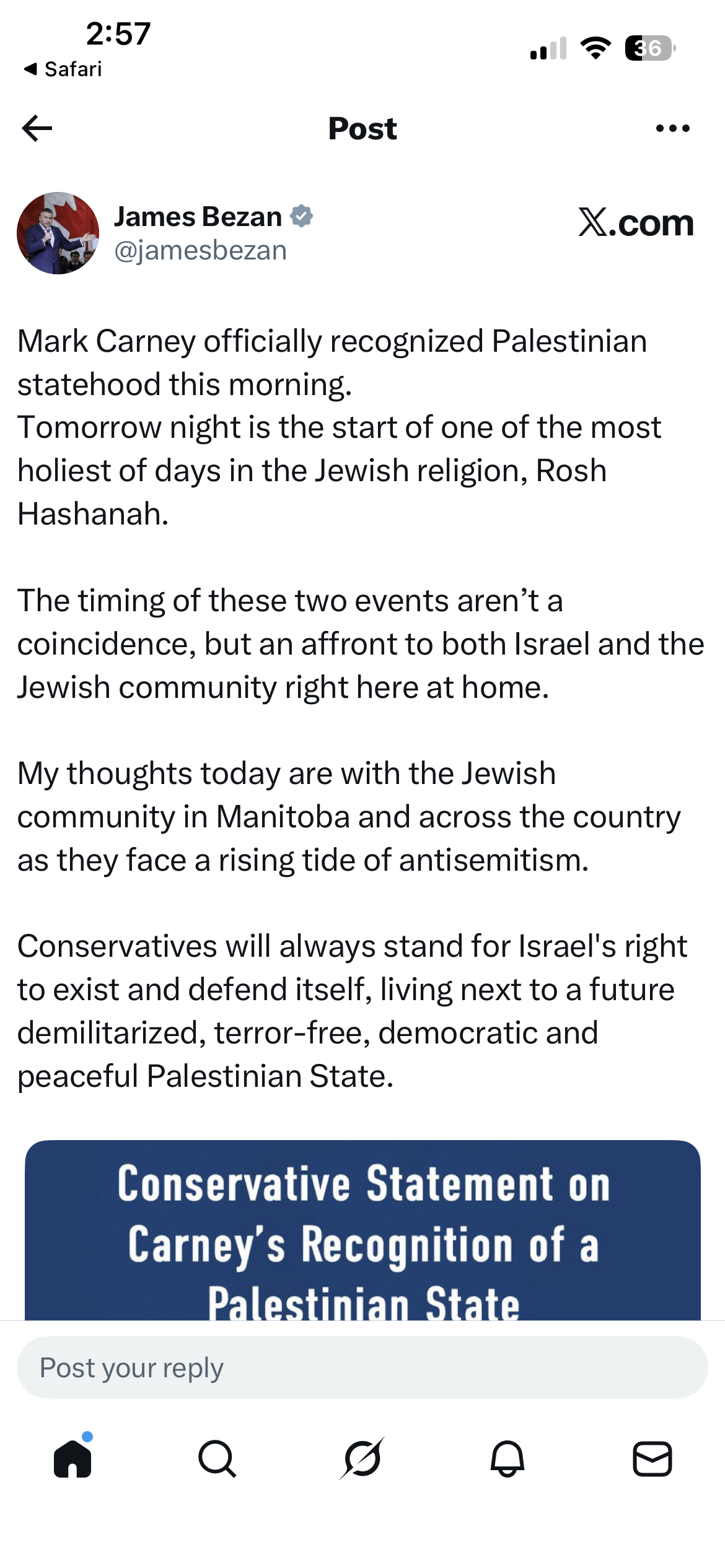725x1568 pixels.
Task: Go back using the arrow icon
Action: click(x=37, y=129)
